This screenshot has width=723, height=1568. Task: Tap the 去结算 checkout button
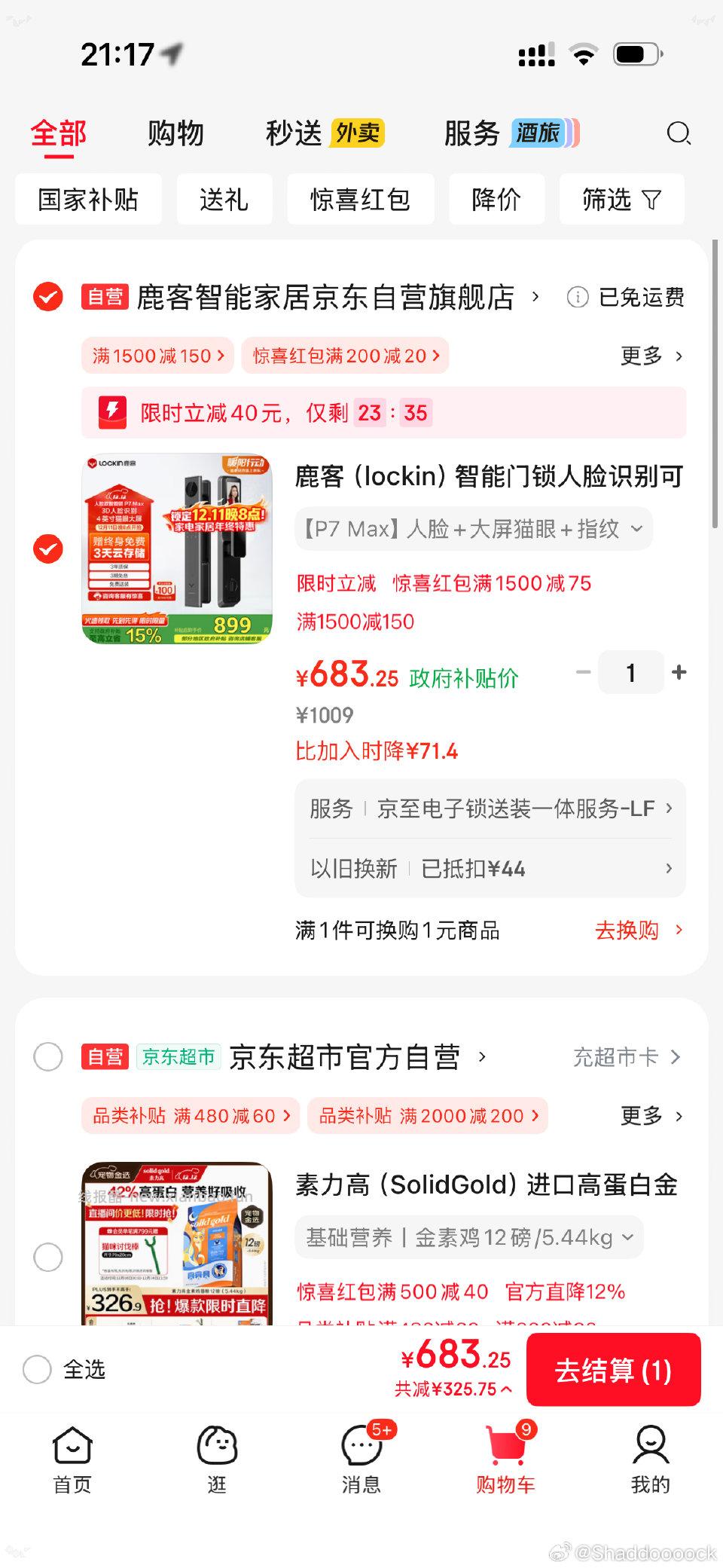[x=614, y=1371]
